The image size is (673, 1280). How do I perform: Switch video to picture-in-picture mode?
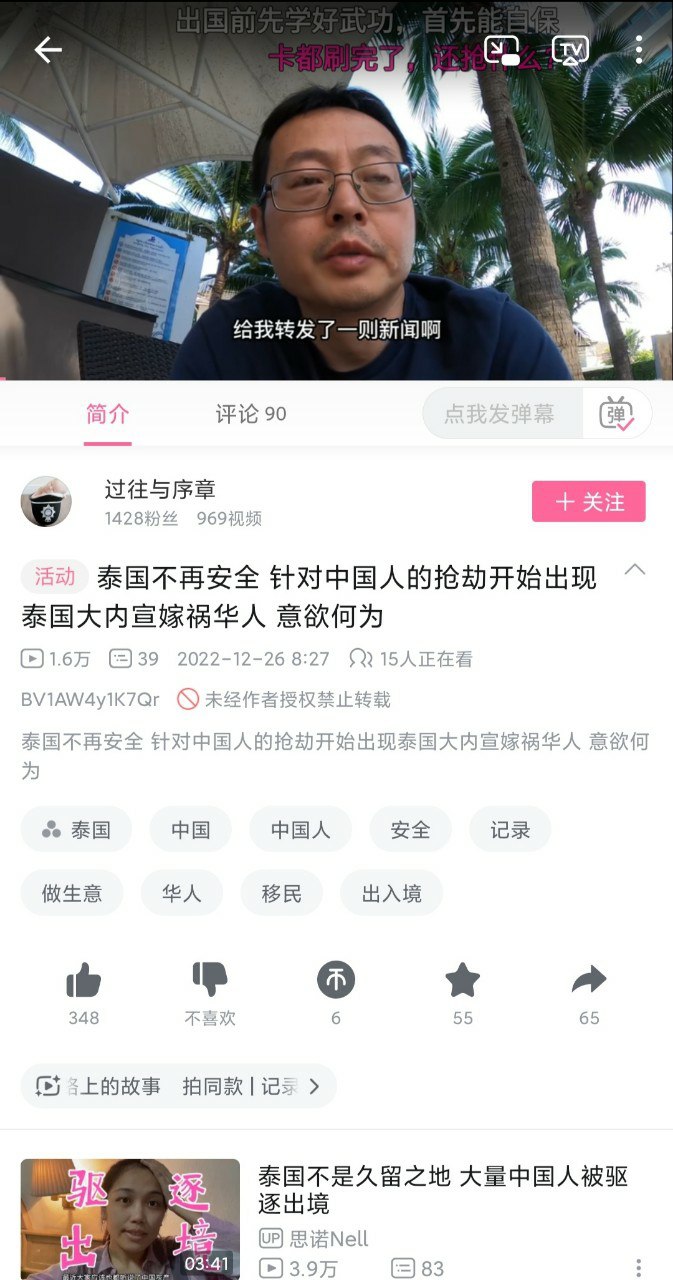tap(501, 50)
